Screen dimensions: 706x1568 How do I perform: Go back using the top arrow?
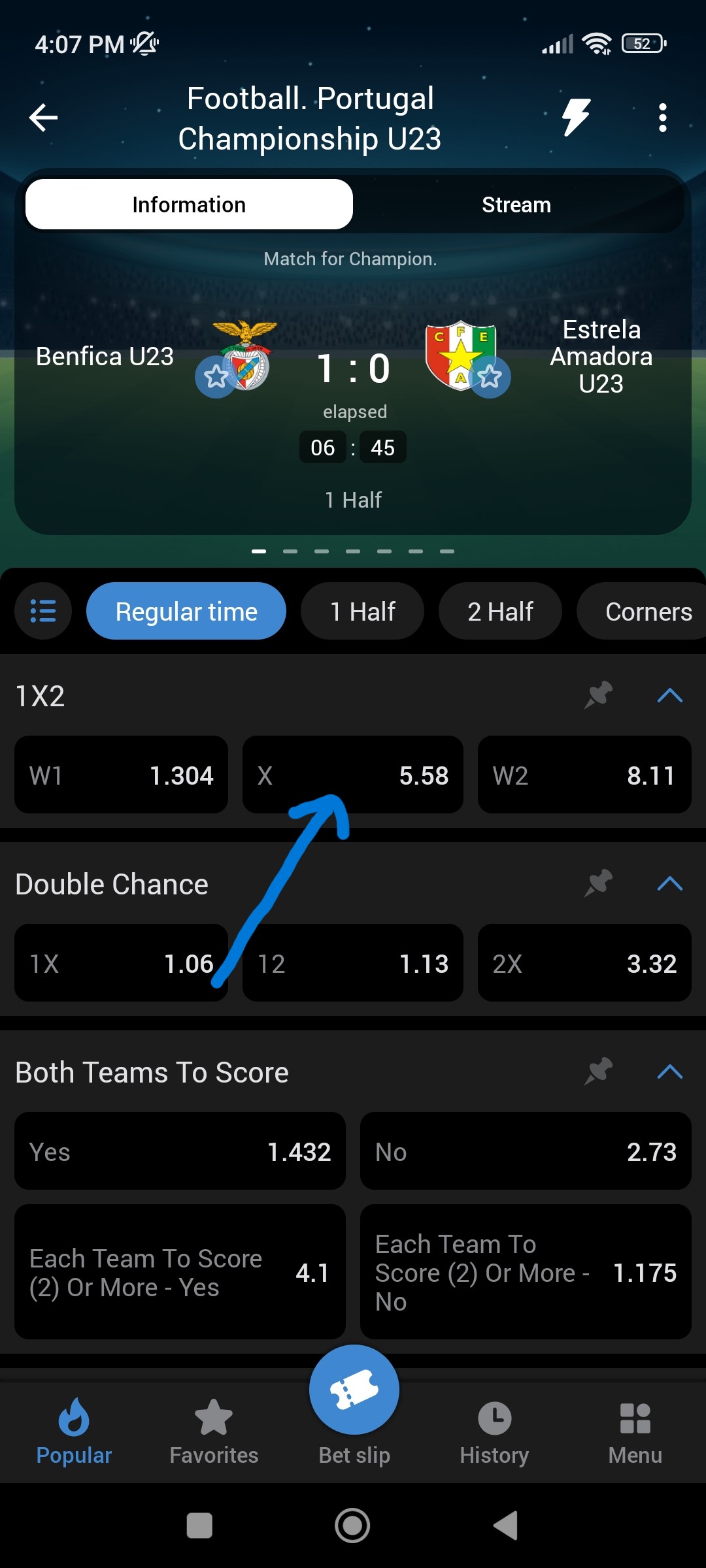tap(44, 118)
